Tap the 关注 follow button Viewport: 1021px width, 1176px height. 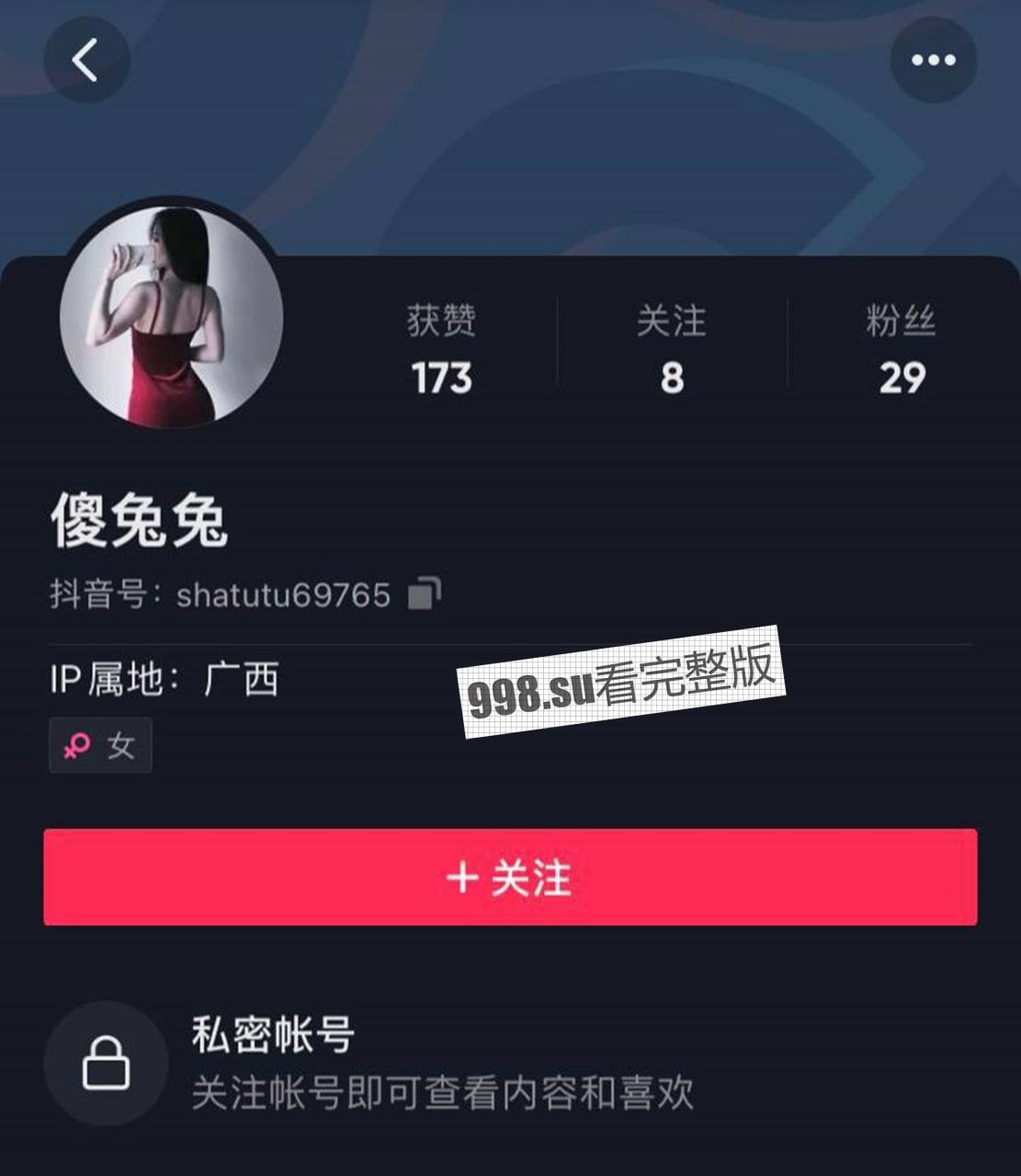pos(510,879)
